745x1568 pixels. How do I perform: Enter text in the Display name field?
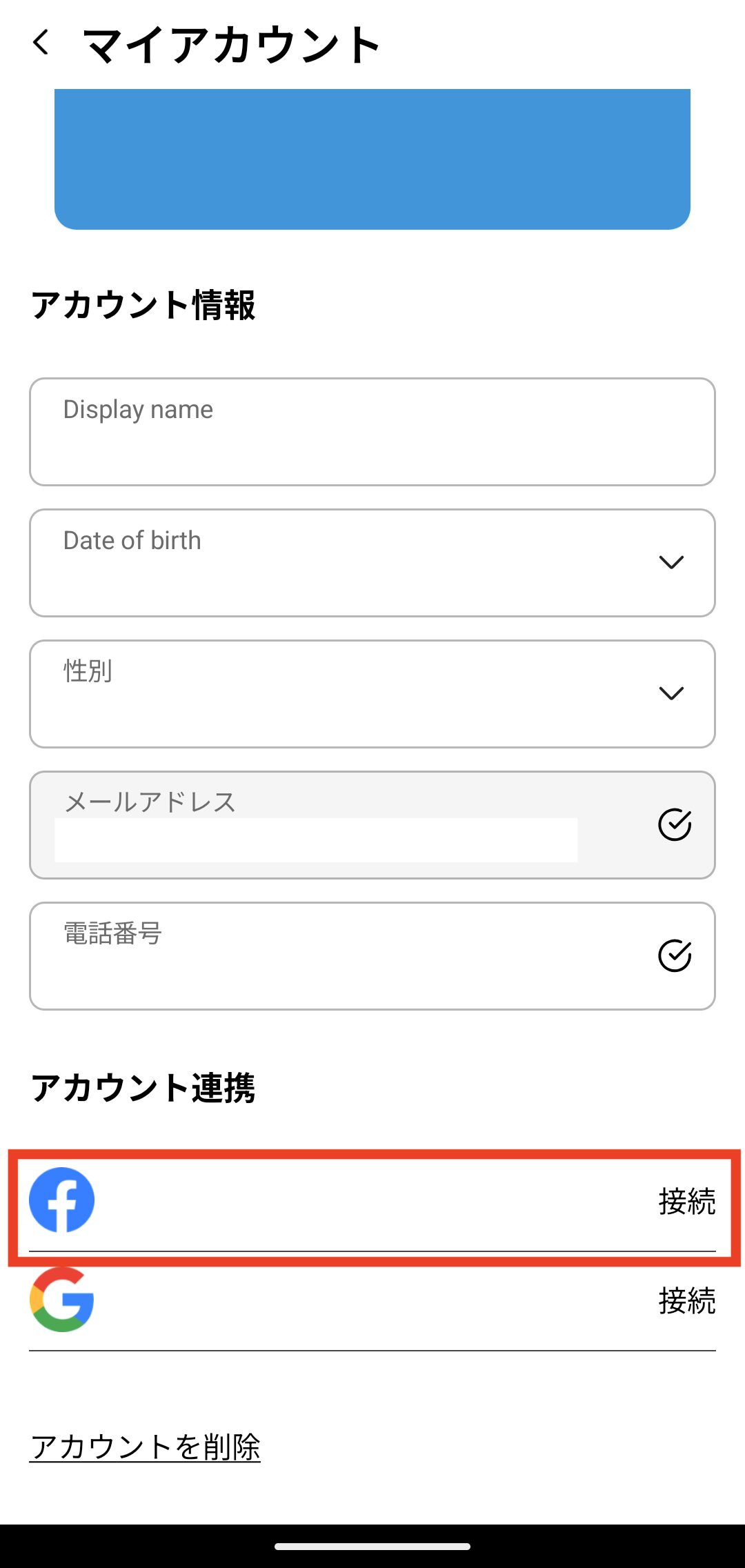pos(372,432)
